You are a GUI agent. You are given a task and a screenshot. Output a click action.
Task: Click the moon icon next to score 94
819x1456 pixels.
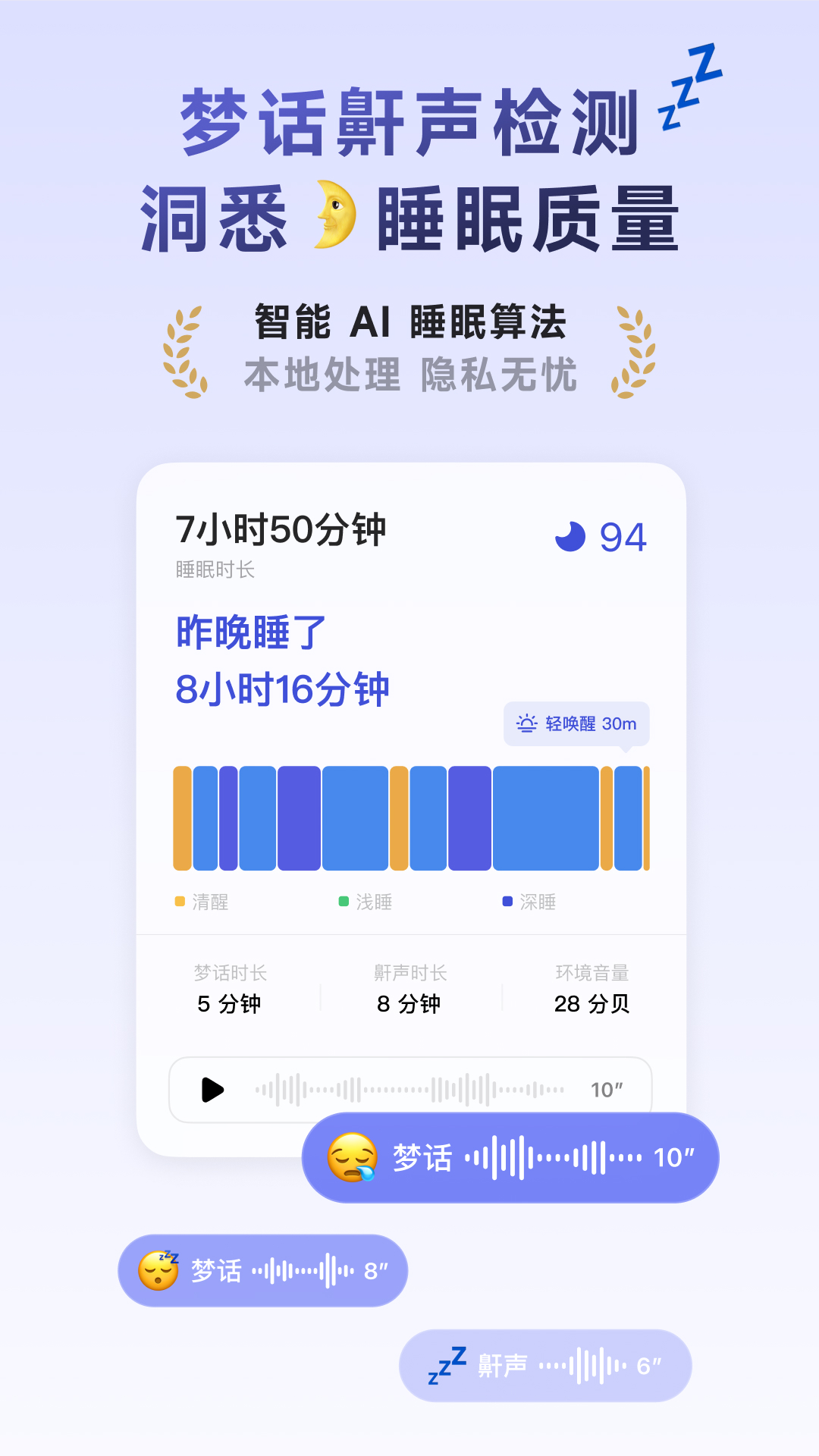point(572,537)
